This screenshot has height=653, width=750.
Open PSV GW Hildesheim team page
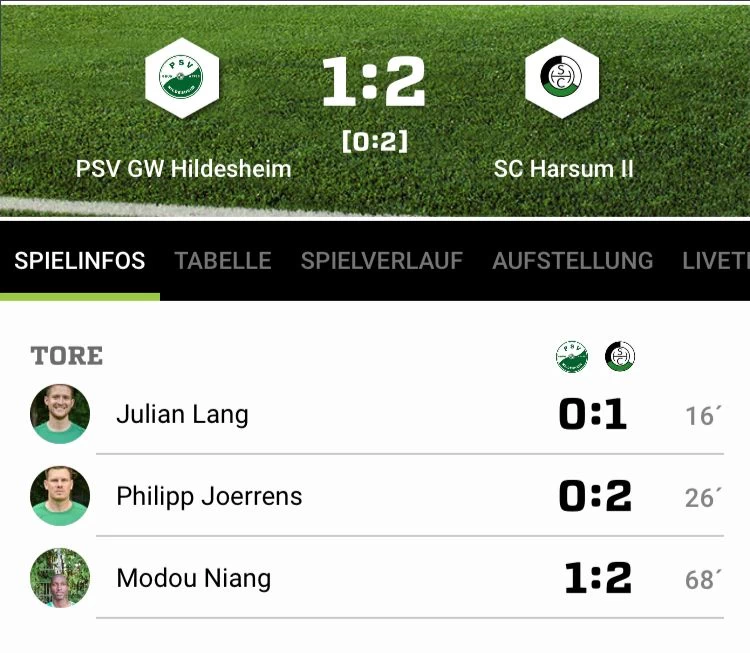[x=183, y=78]
